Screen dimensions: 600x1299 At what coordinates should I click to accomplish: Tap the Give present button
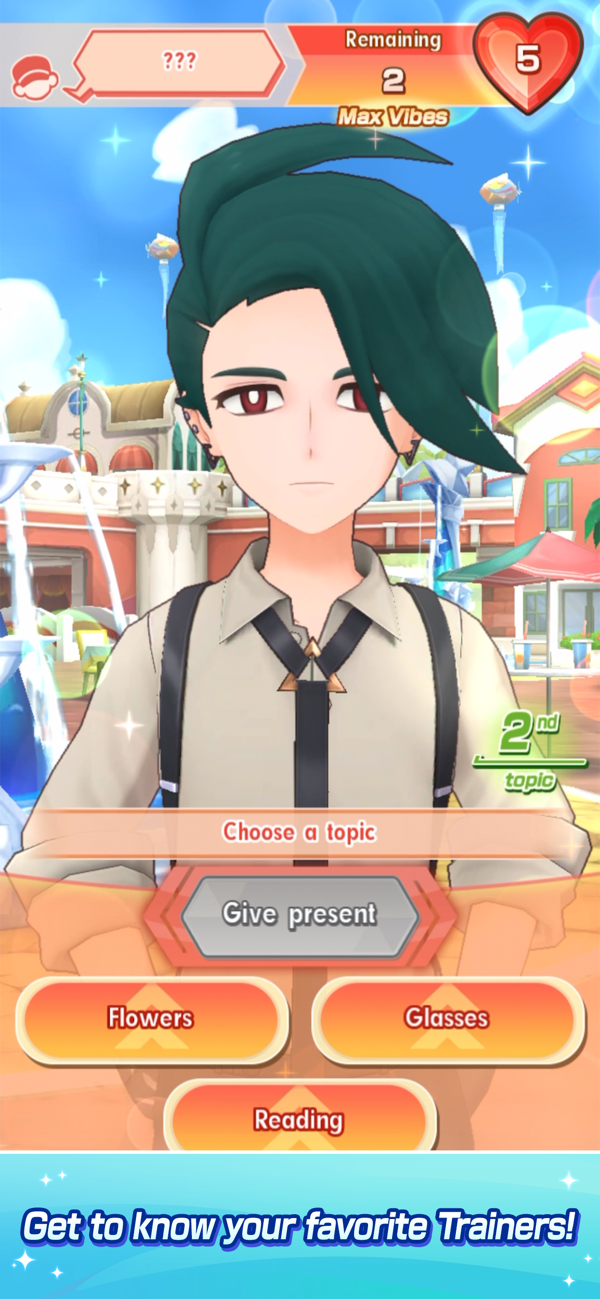pyautogui.click(x=299, y=914)
